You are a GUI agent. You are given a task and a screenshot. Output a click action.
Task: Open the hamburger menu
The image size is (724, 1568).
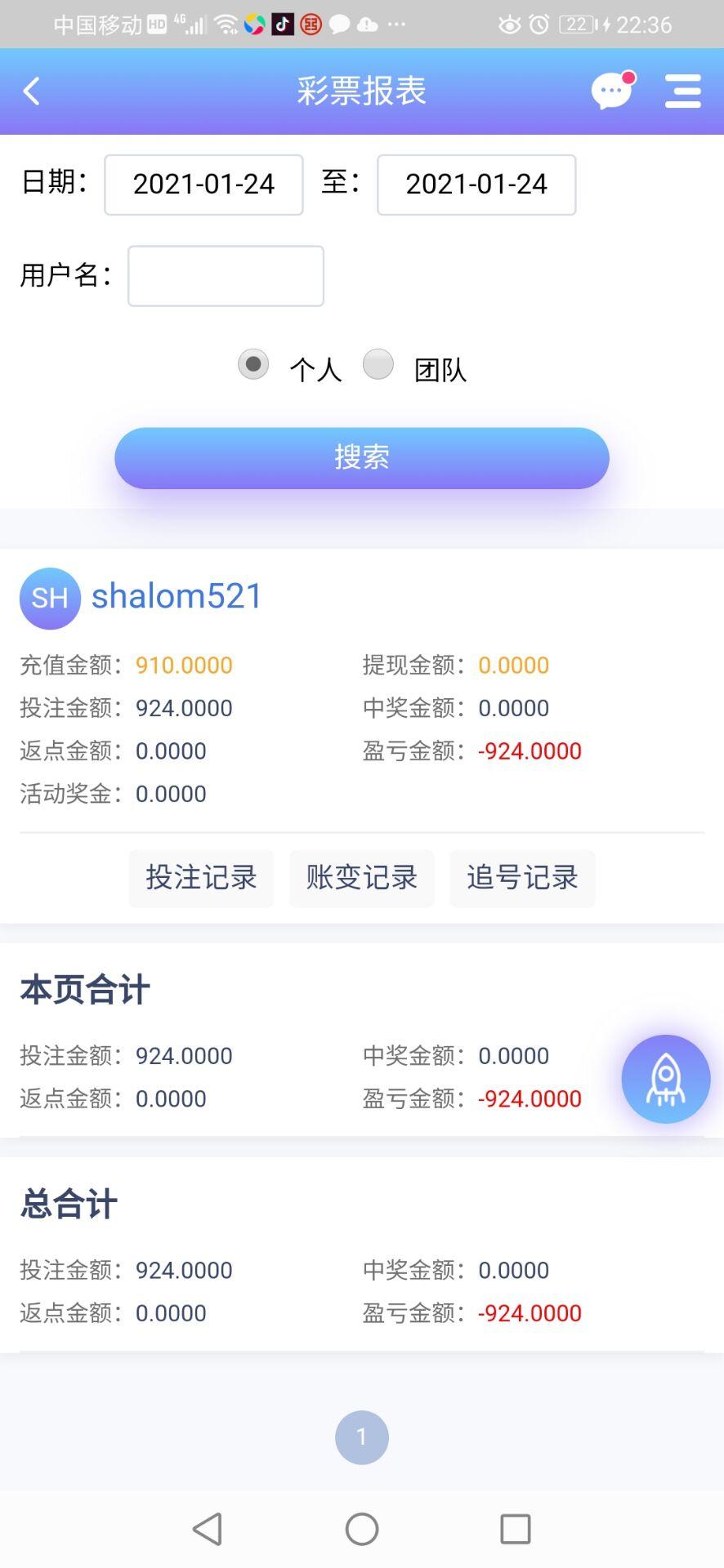(682, 91)
